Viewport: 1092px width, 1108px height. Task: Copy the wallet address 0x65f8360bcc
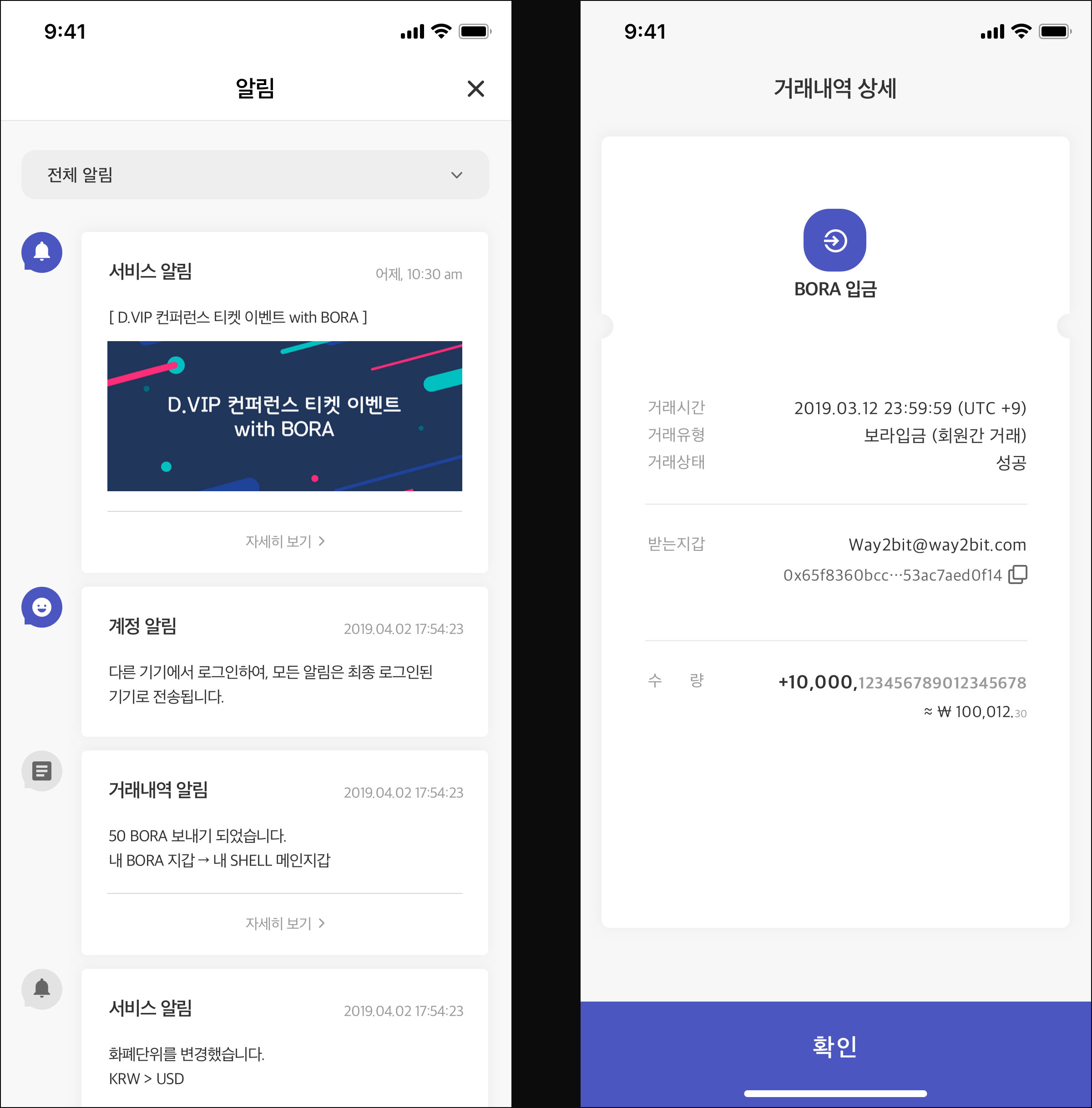[x=1017, y=574]
